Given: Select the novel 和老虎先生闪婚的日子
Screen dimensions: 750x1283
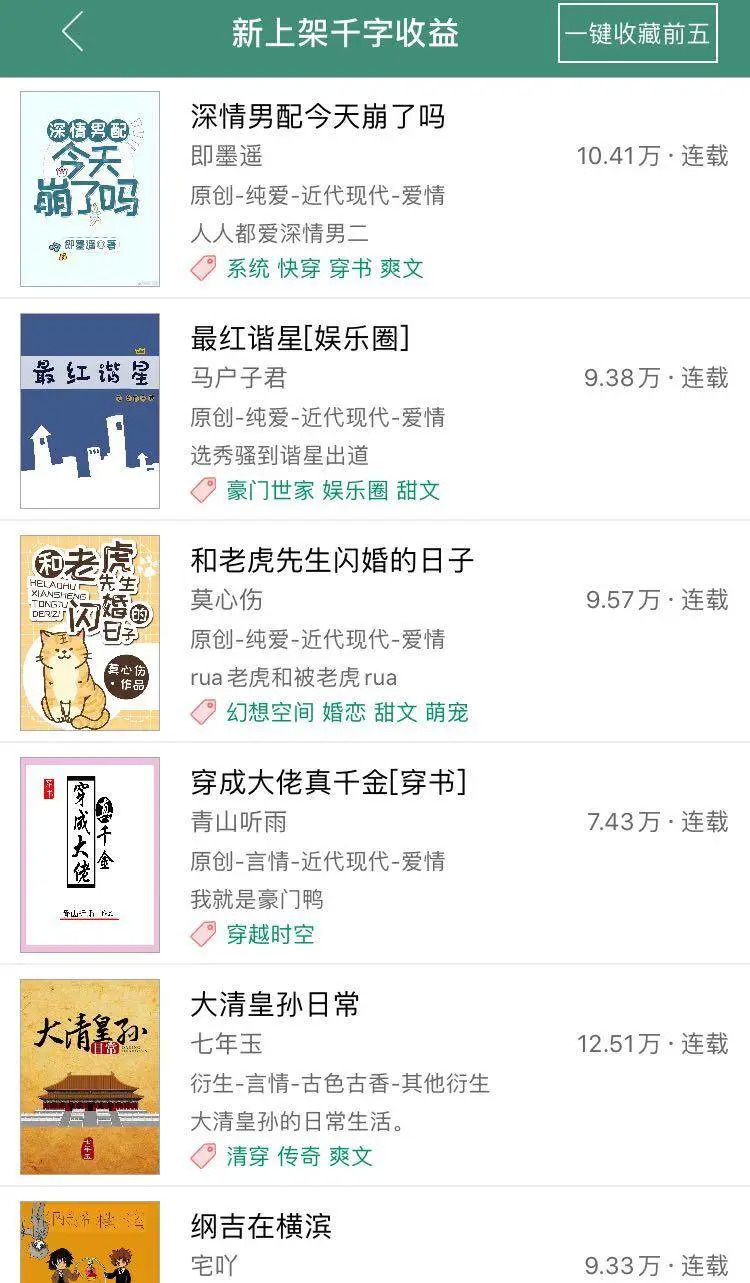Looking at the screenshot, I should pos(332,561).
